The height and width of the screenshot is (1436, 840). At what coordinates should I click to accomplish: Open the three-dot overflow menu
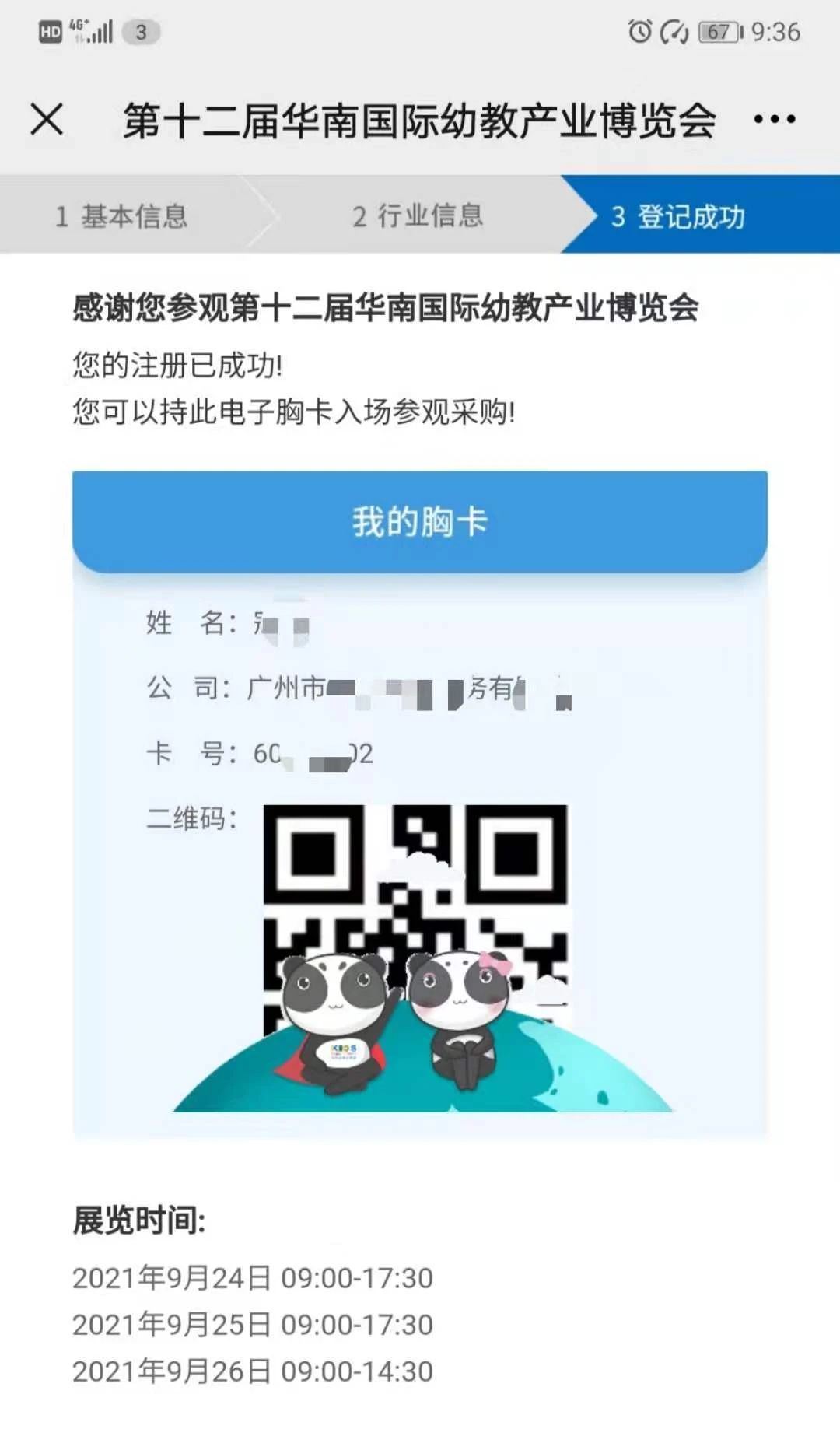[x=774, y=120]
